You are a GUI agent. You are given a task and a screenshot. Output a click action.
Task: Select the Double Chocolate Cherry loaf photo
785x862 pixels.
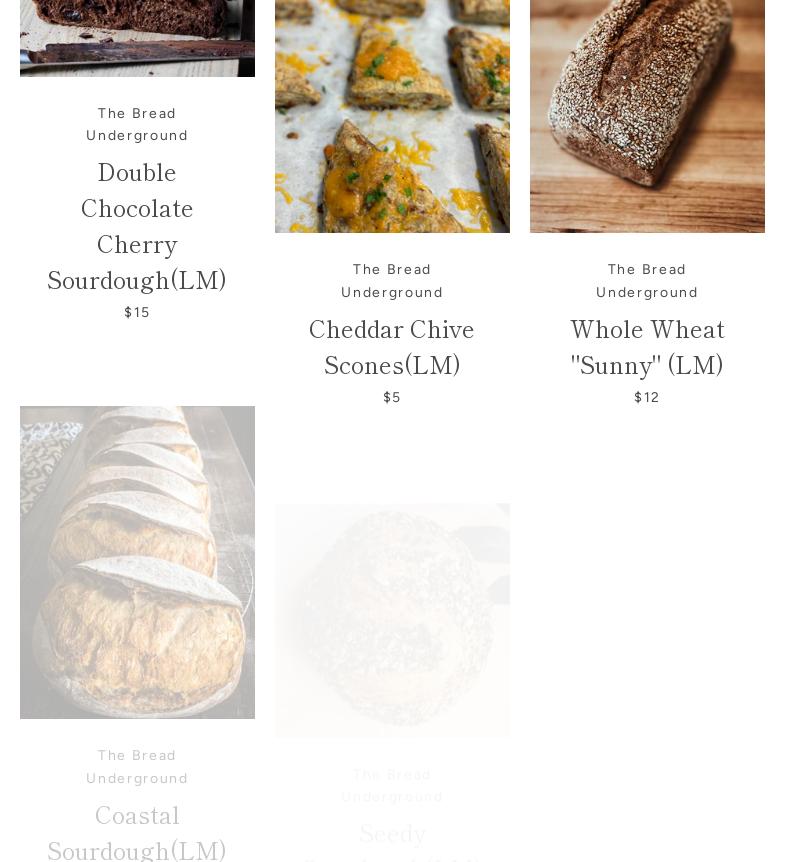[x=137, y=36]
